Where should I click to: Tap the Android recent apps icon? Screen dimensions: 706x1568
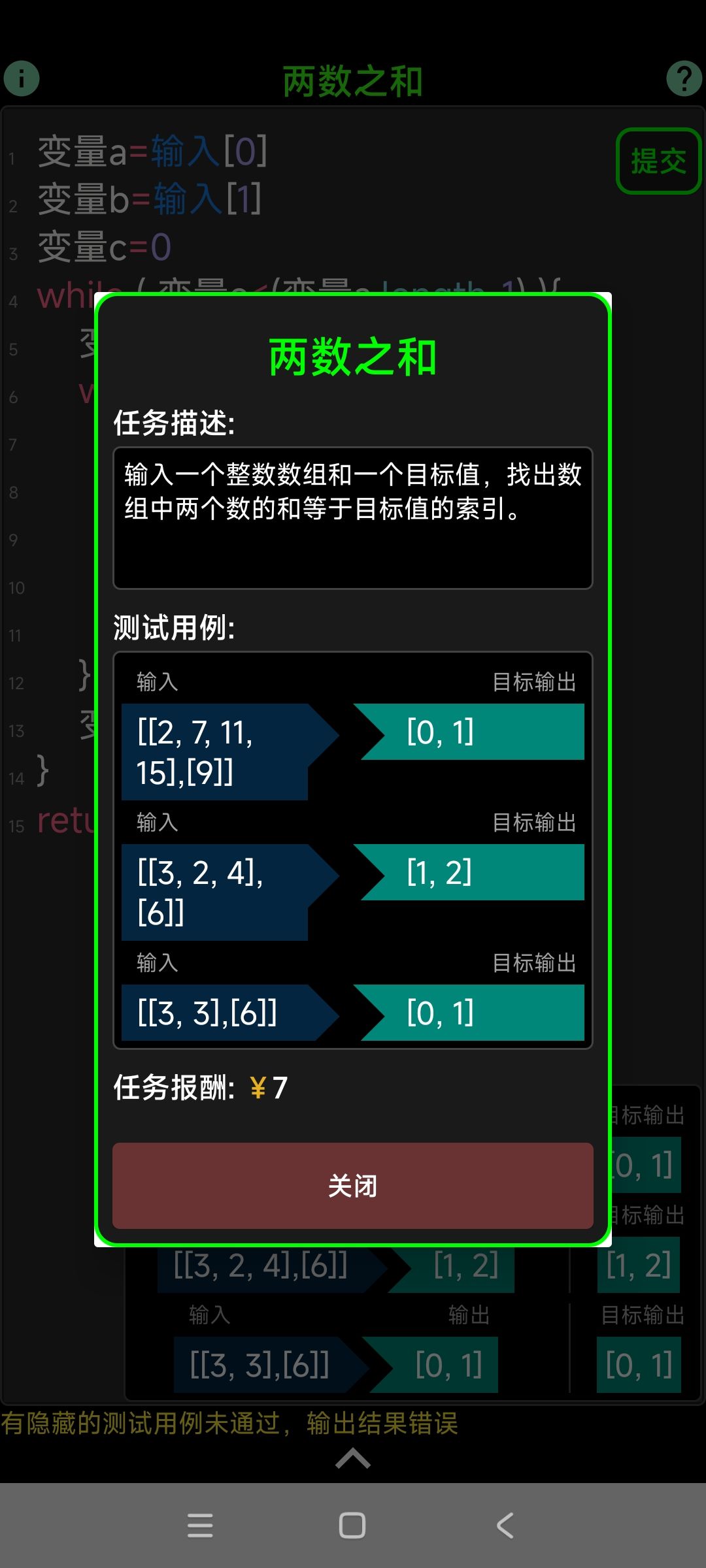coord(201,1524)
